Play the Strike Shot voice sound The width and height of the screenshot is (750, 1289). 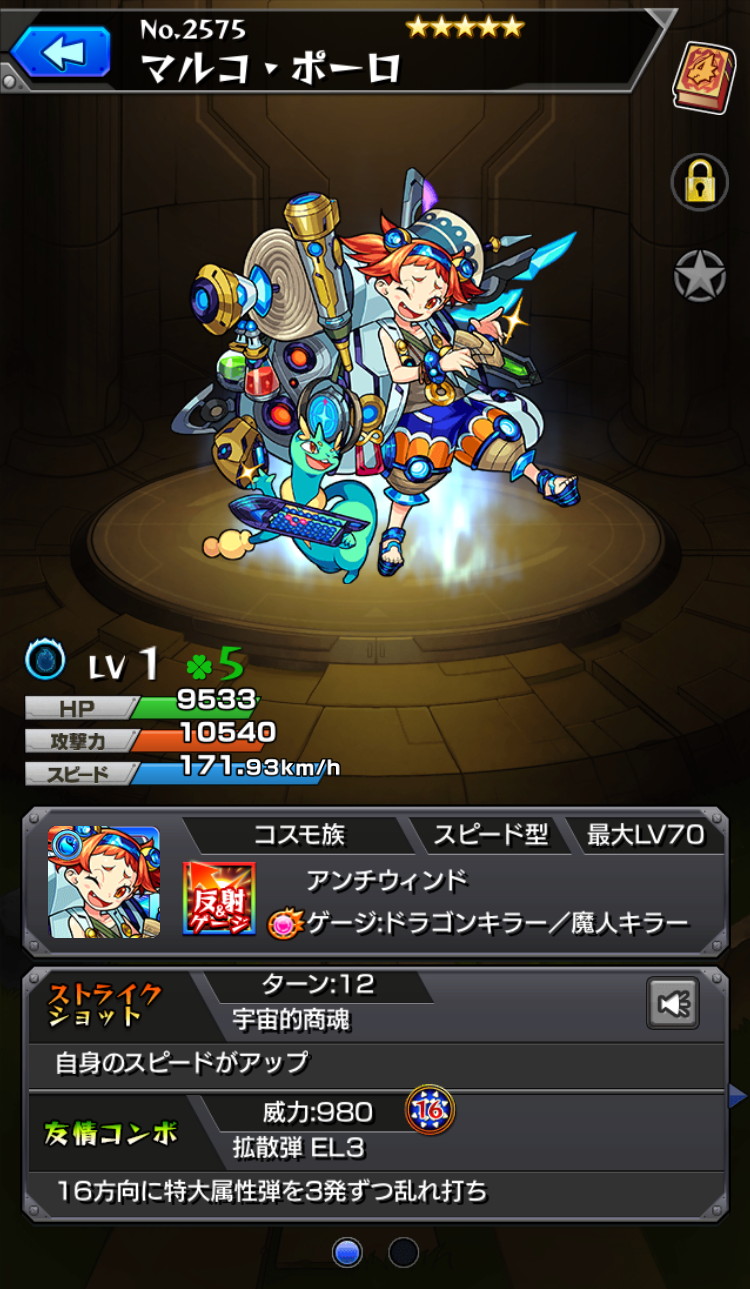[673, 1003]
